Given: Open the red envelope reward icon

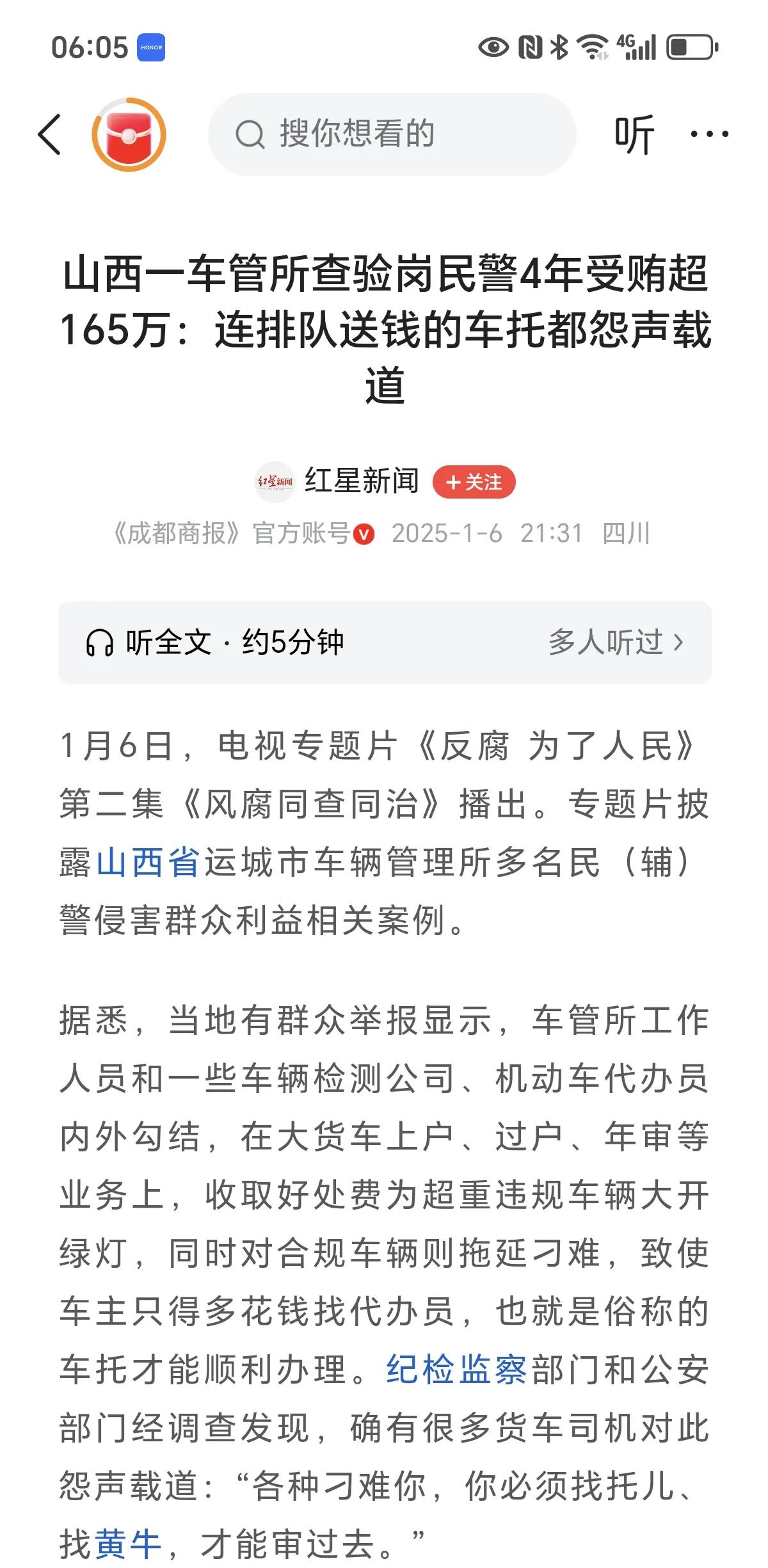Looking at the screenshot, I should 129,134.
